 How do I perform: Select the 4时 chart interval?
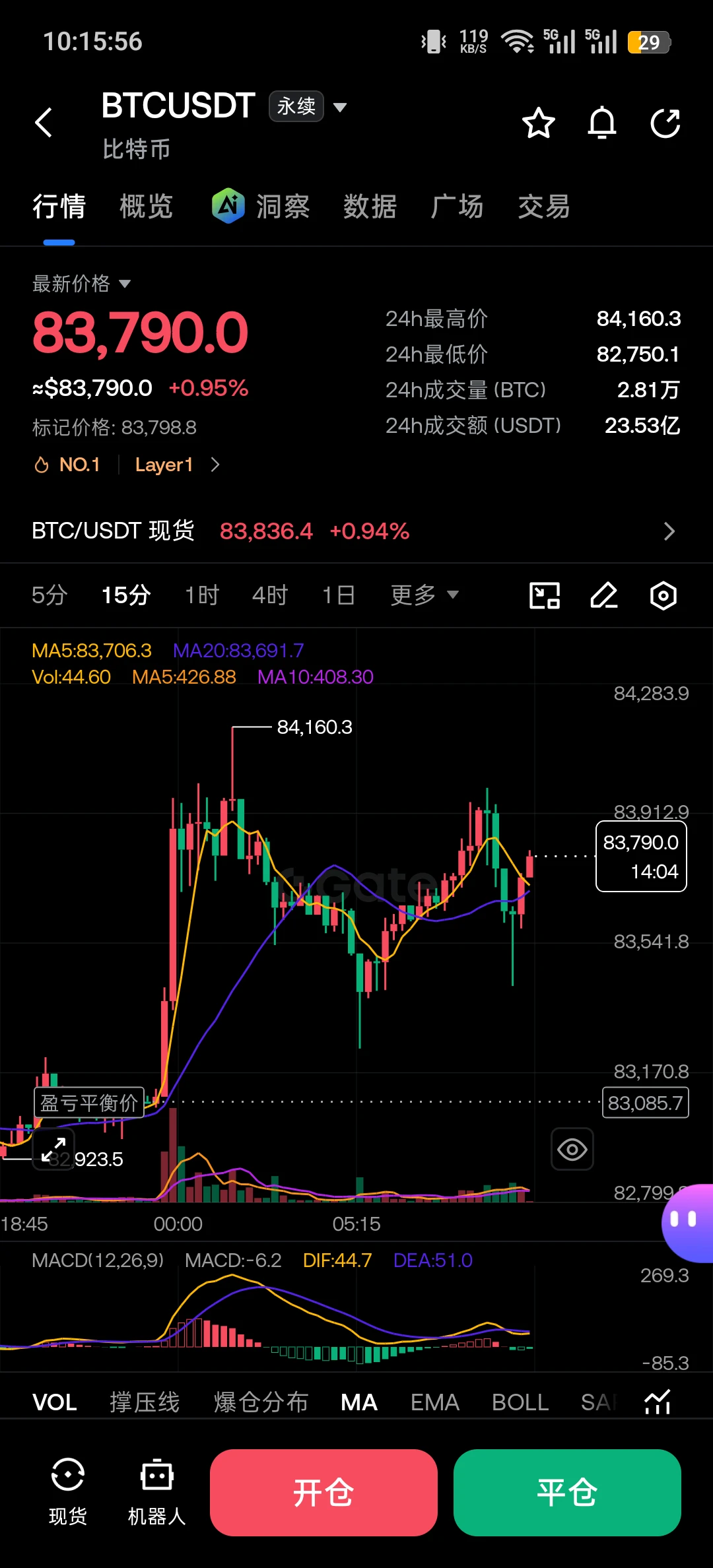click(x=270, y=595)
